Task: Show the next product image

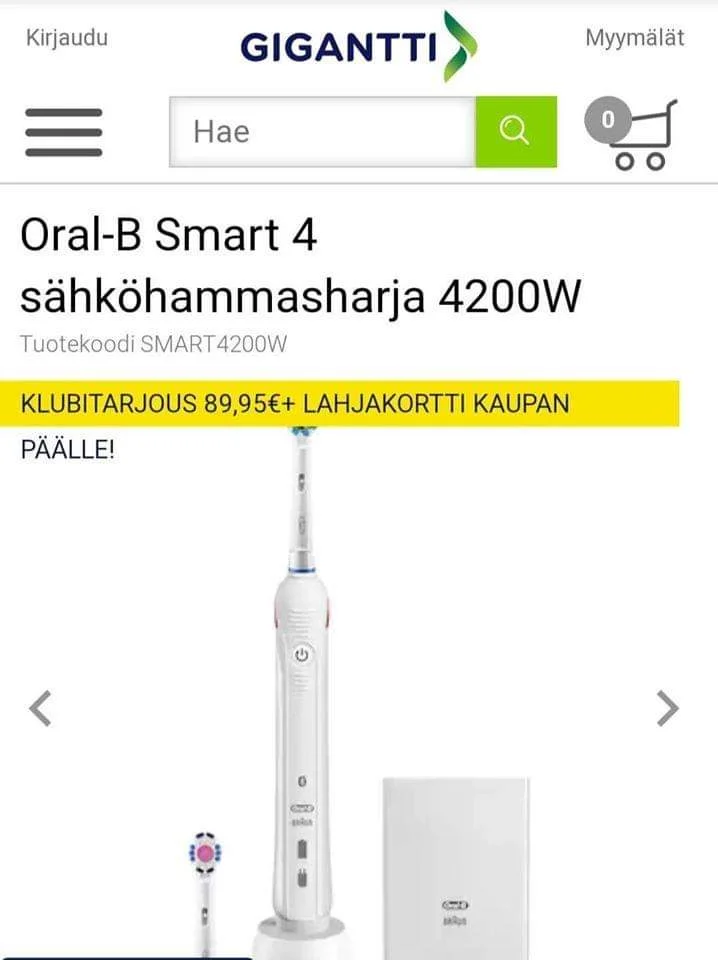Action: click(x=667, y=709)
